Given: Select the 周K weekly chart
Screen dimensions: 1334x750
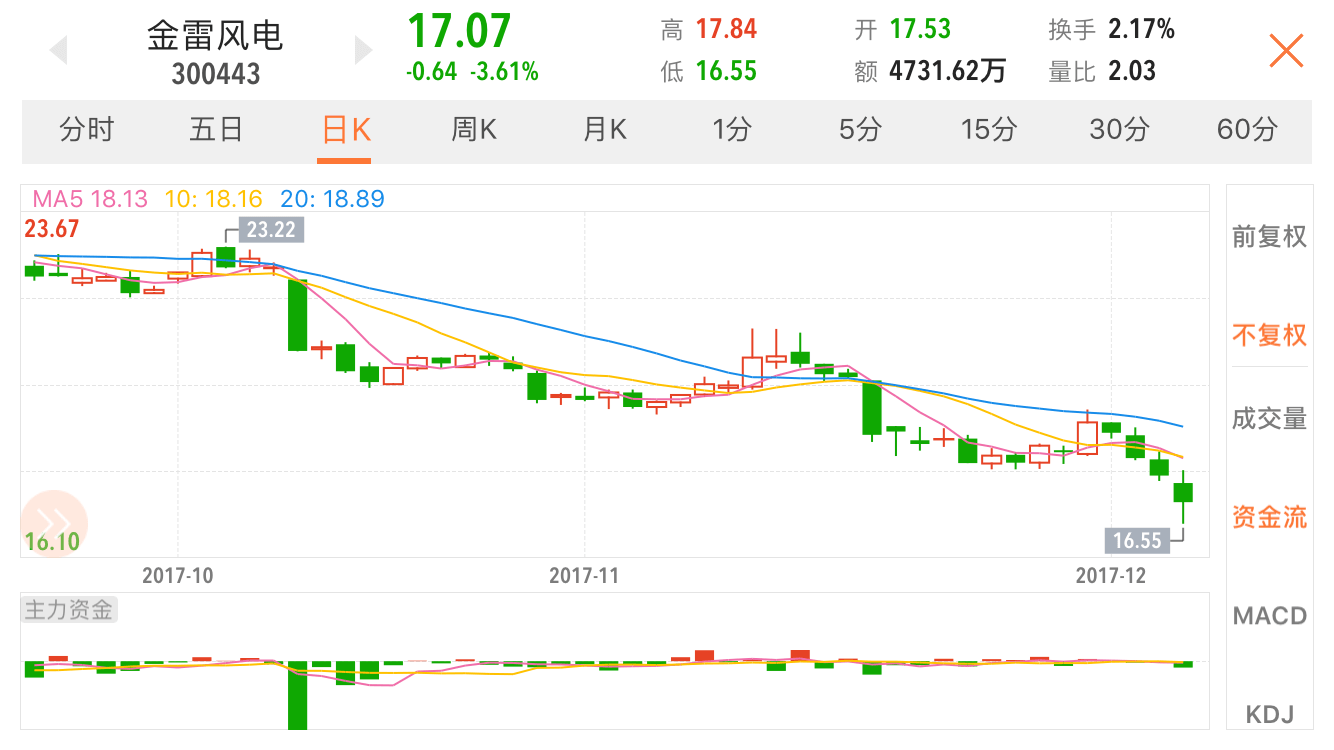Looking at the screenshot, I should pyautogui.click(x=474, y=130).
